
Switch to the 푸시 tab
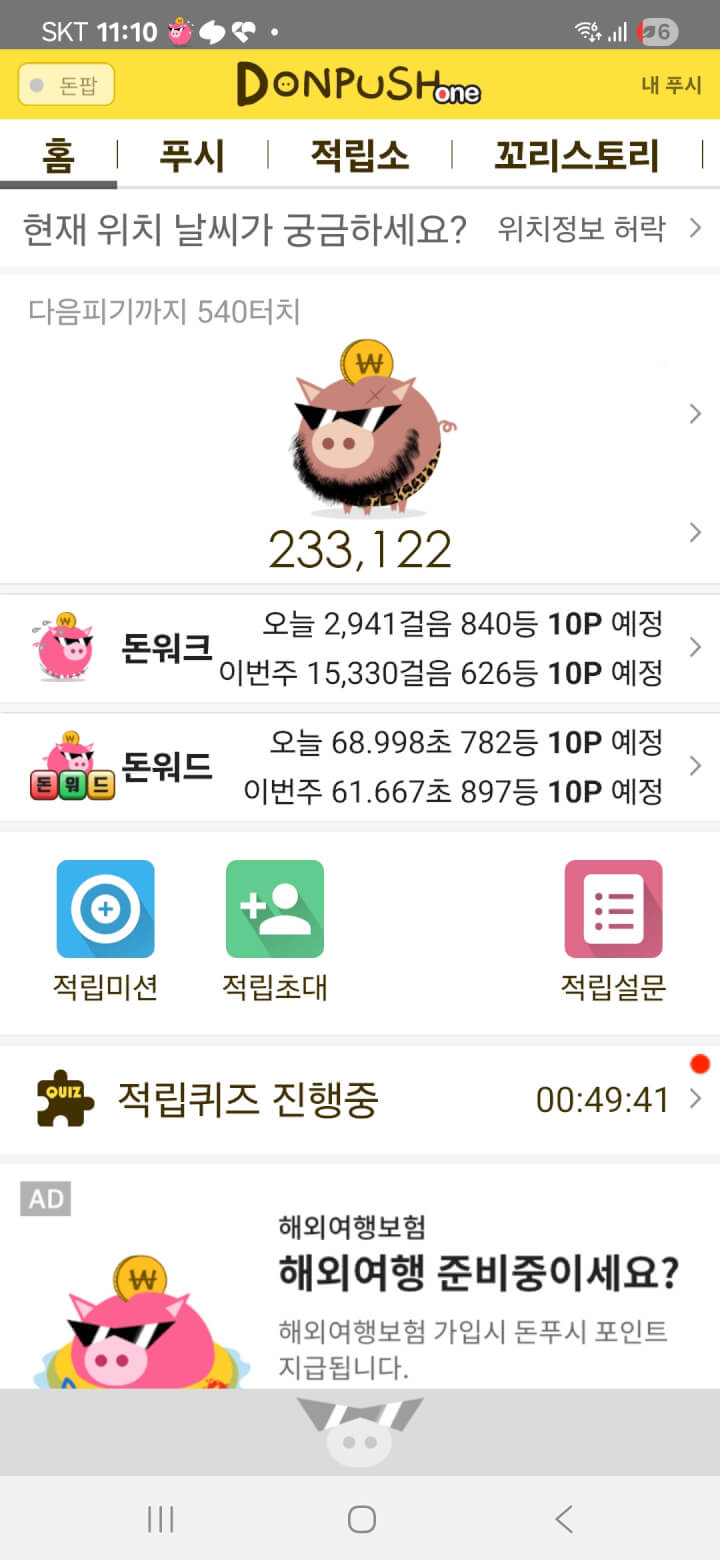pyautogui.click(x=192, y=156)
